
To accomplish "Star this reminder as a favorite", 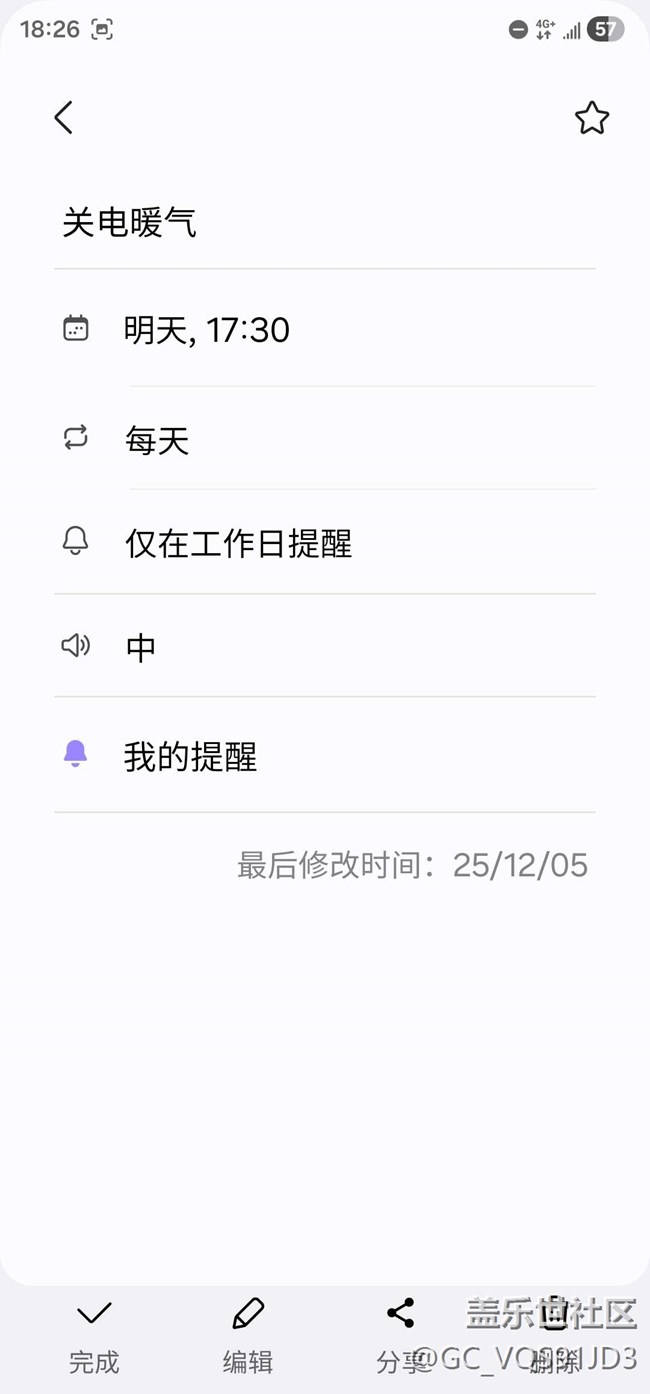I will [591, 118].
